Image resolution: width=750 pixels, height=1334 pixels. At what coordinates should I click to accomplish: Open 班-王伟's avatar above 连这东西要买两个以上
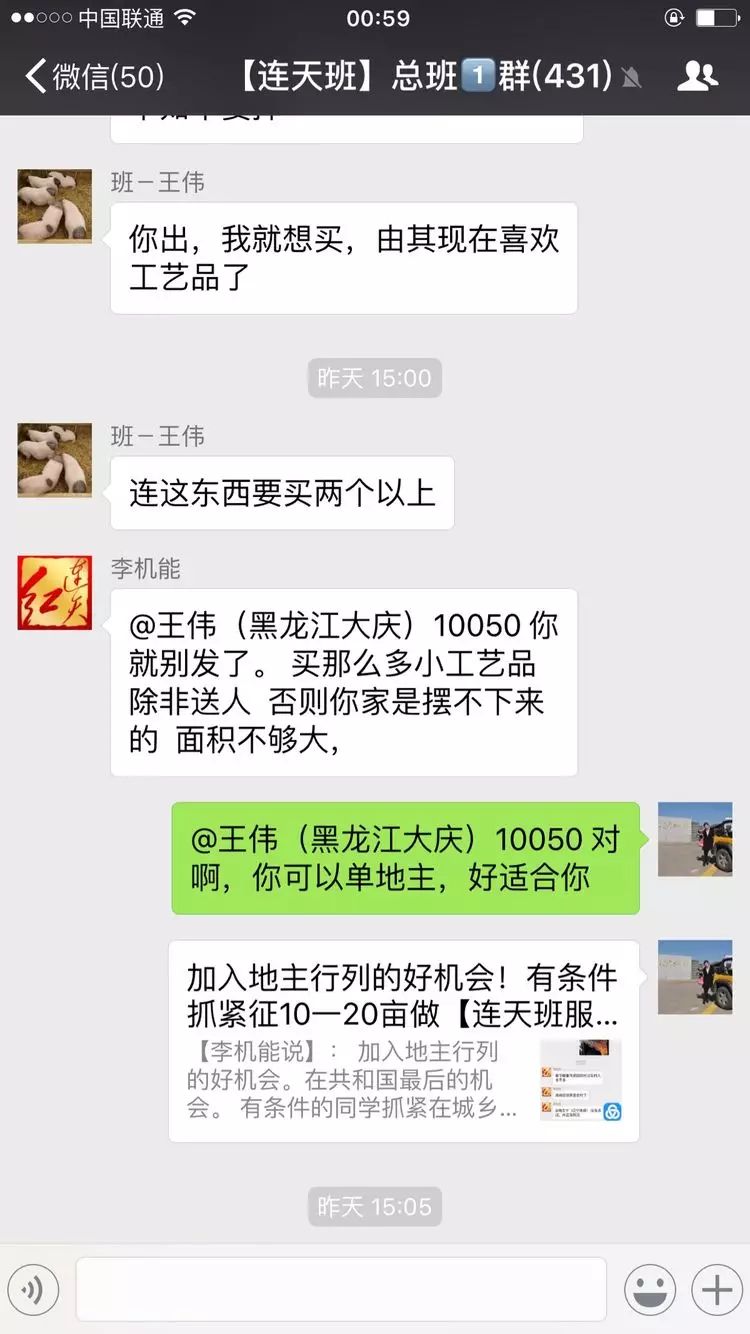point(54,460)
